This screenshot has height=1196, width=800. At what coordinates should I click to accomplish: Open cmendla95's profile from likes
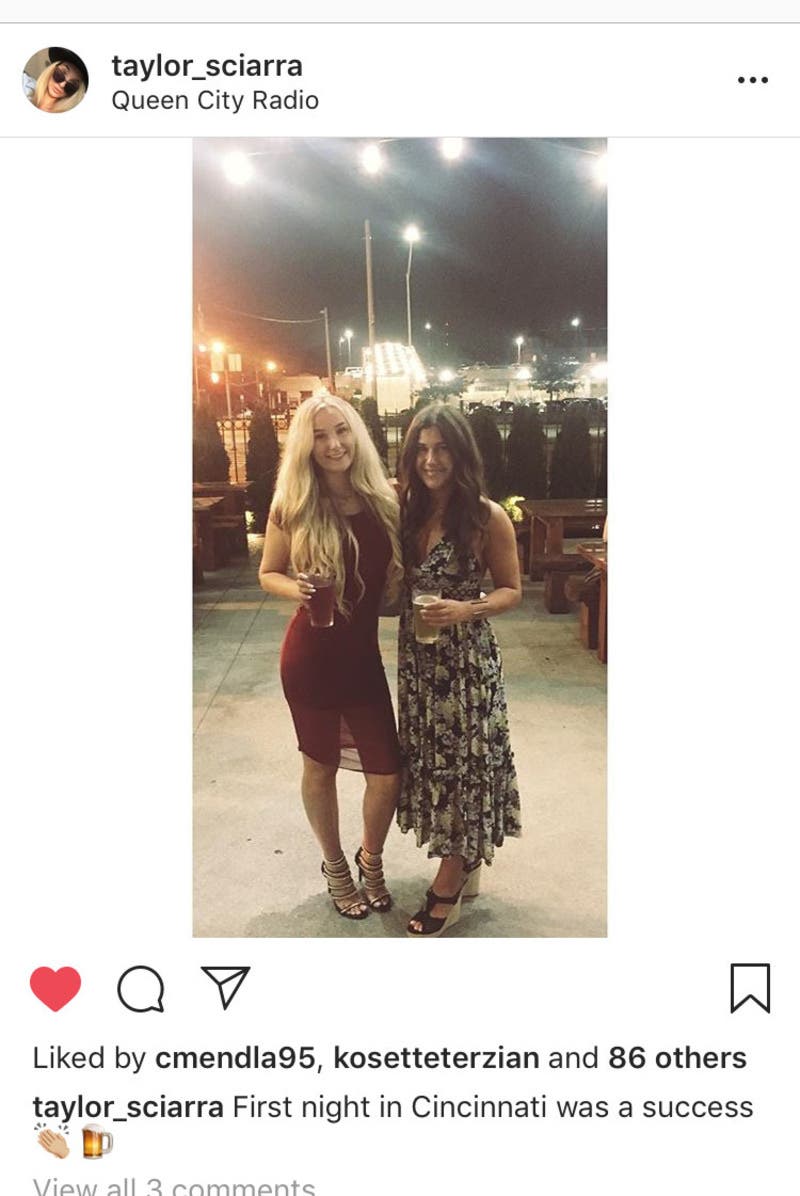[x=237, y=1058]
